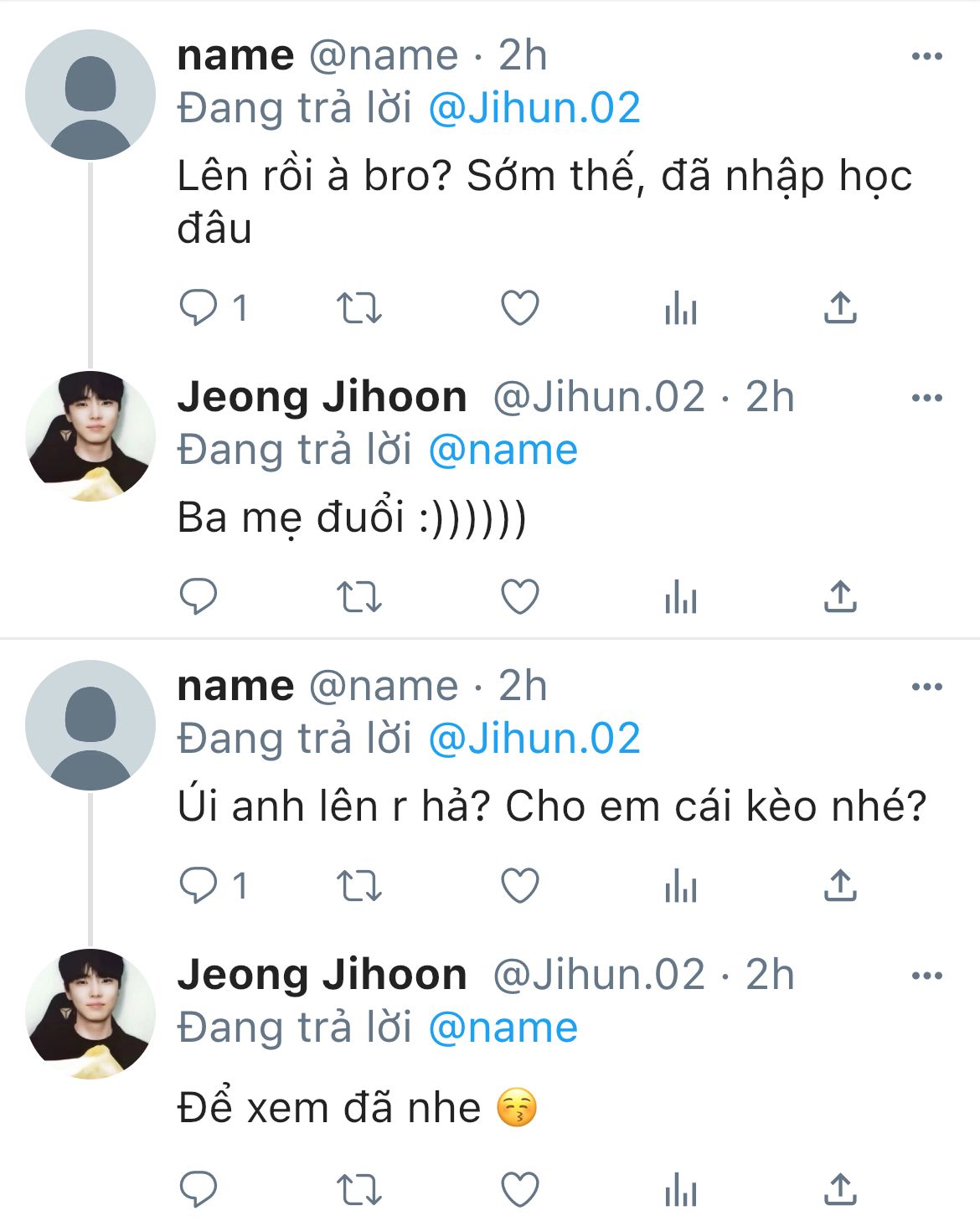
Task: Like the "Ba mẹ đuổi" reply
Action: pyautogui.click(x=519, y=597)
